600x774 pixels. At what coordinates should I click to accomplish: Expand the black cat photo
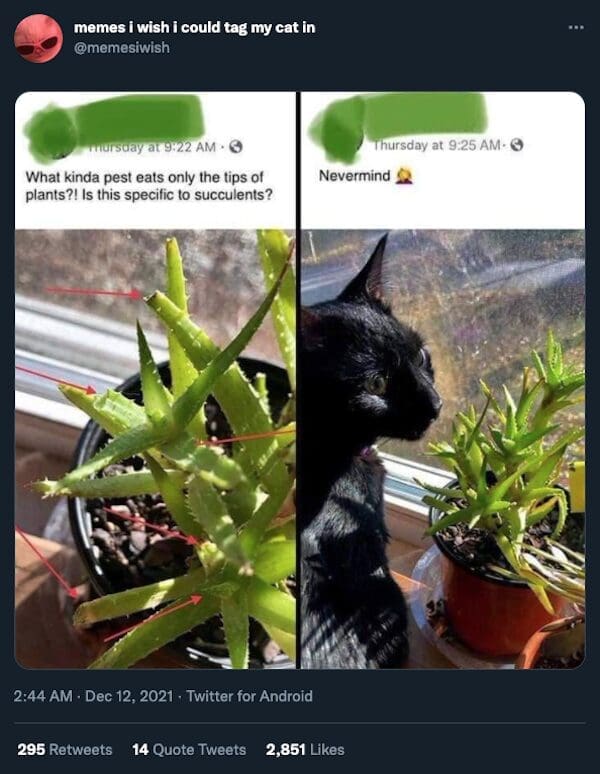443,450
